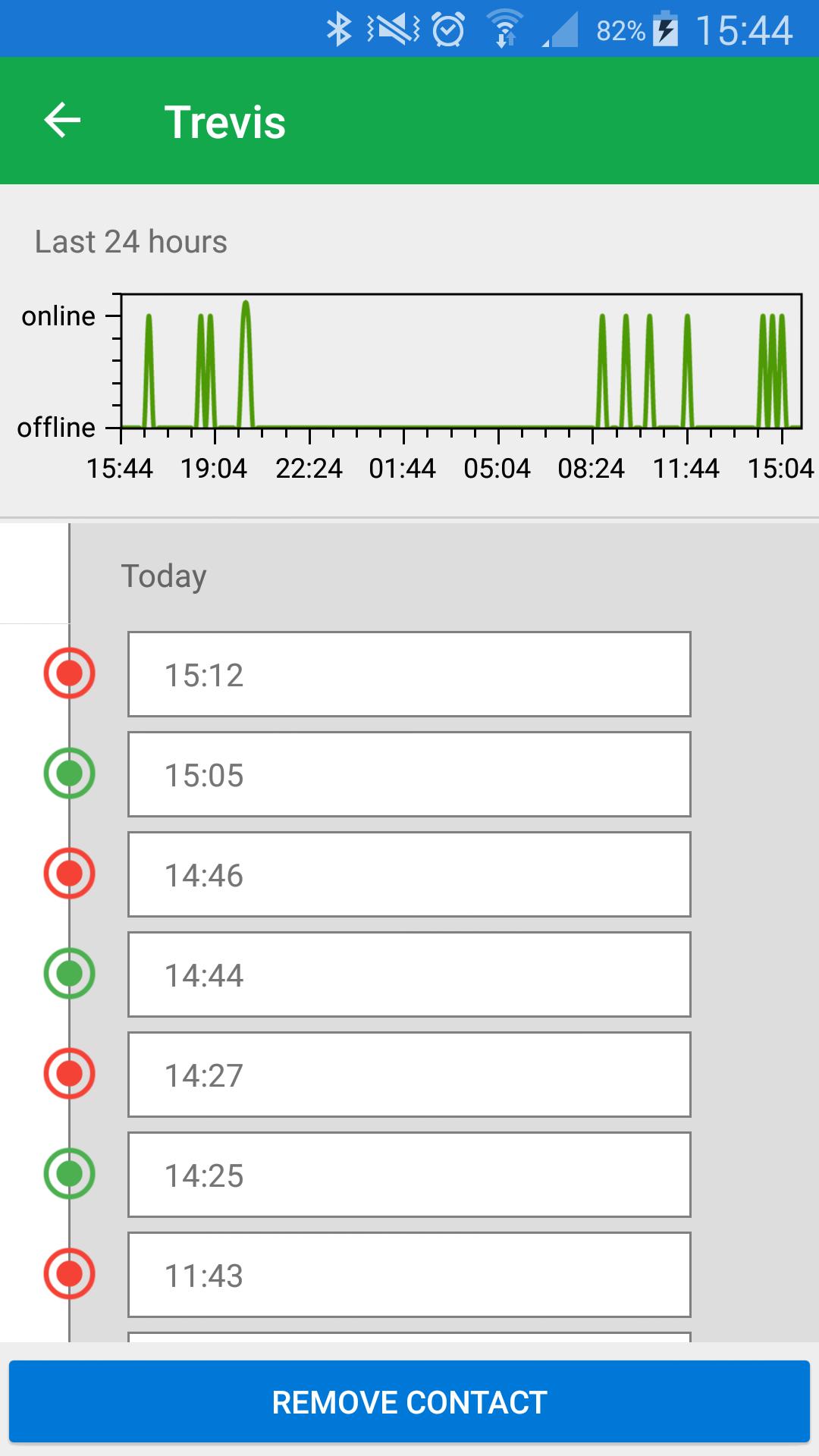
Task: Remove contact Trevis
Action: [409, 1401]
